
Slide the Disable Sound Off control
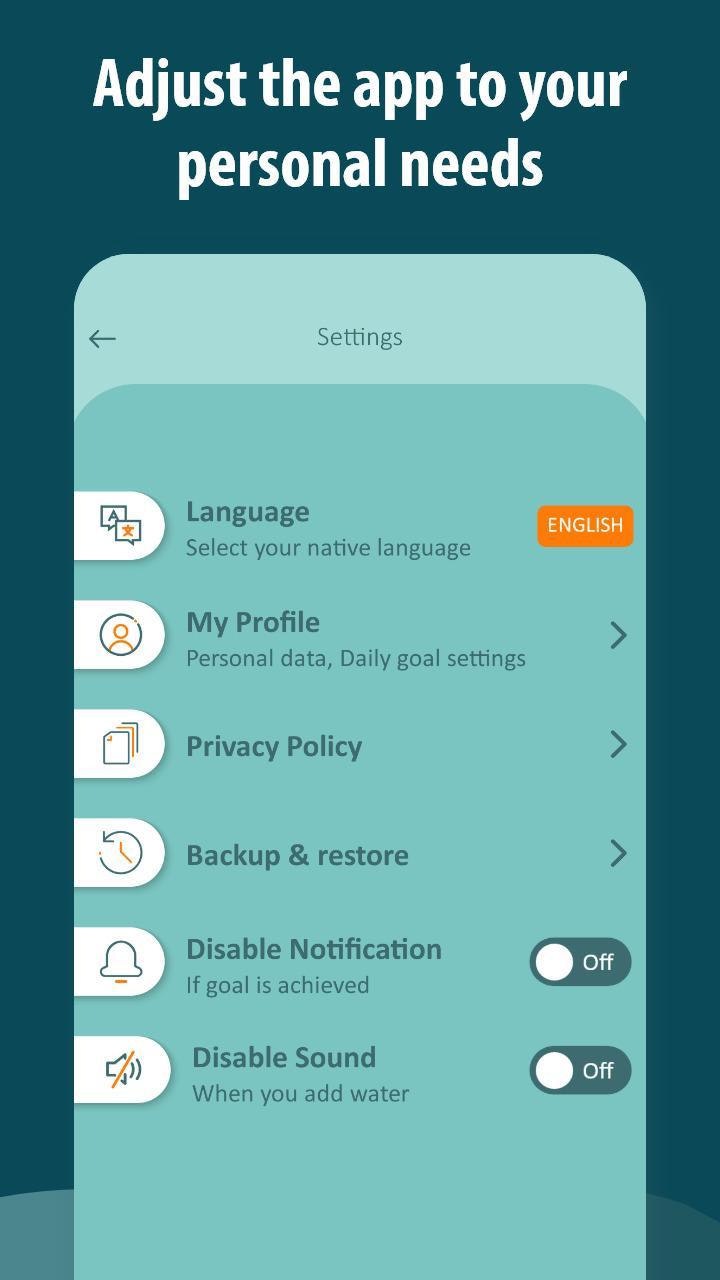click(580, 1070)
